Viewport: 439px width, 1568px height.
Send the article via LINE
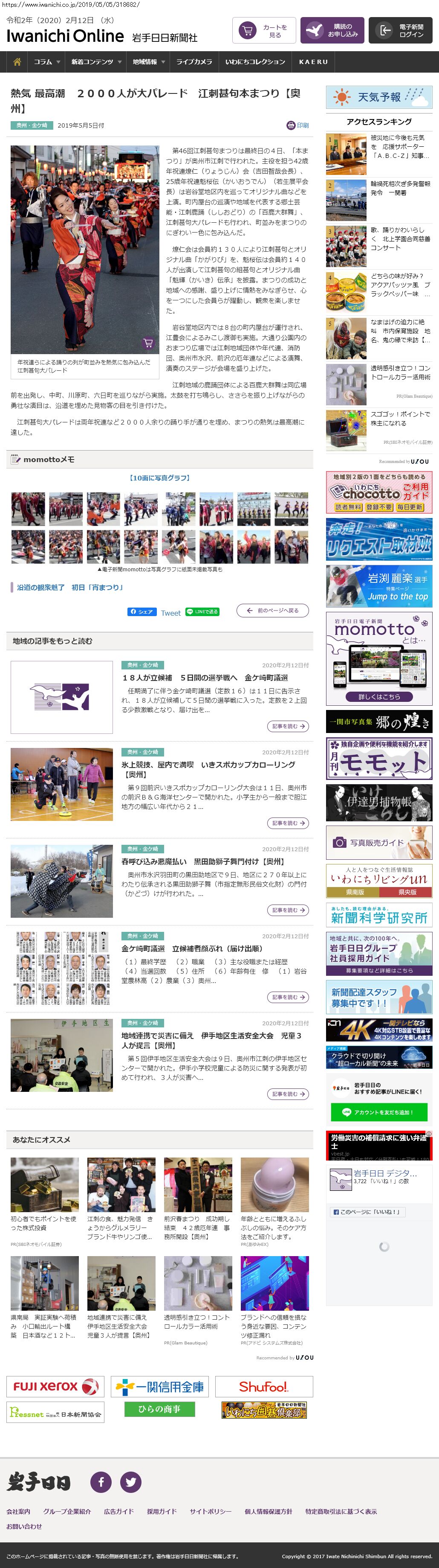click(x=202, y=612)
